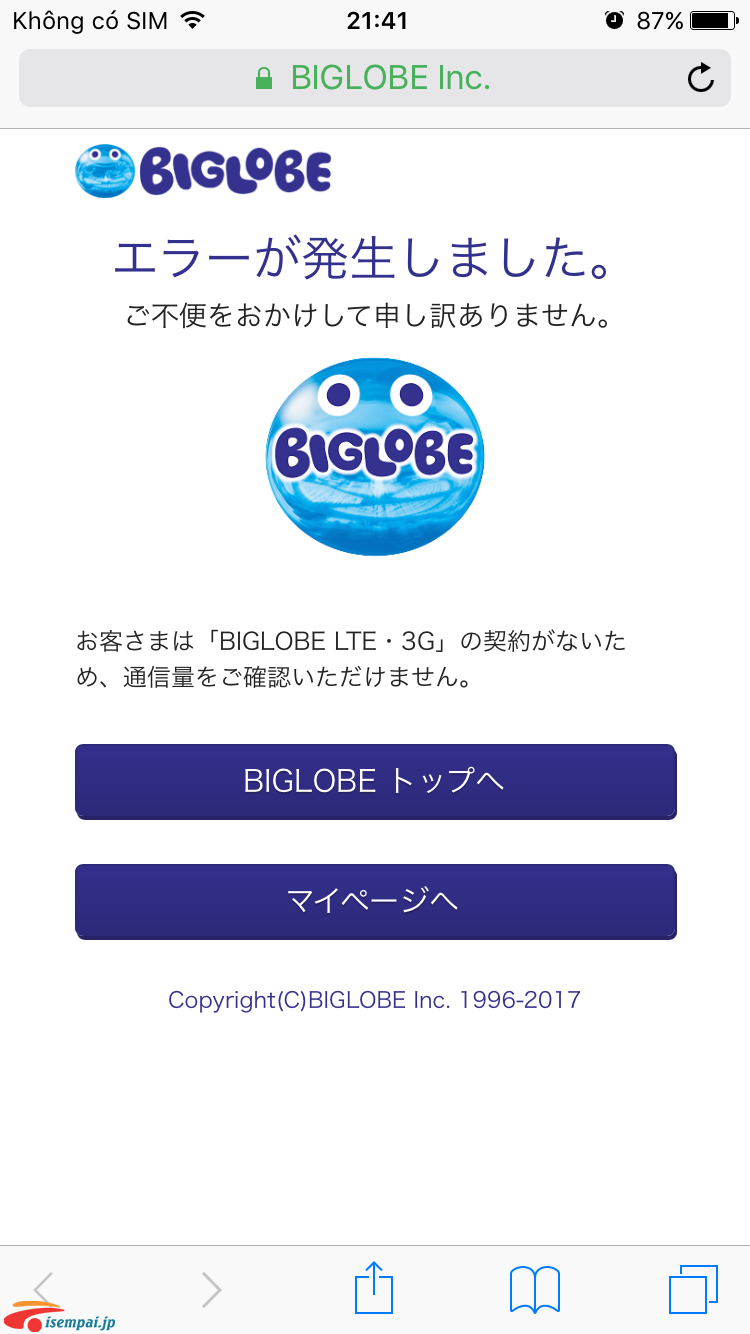Open the Safari share sheet
Viewport: 750px width, 1334px height.
click(373, 1288)
